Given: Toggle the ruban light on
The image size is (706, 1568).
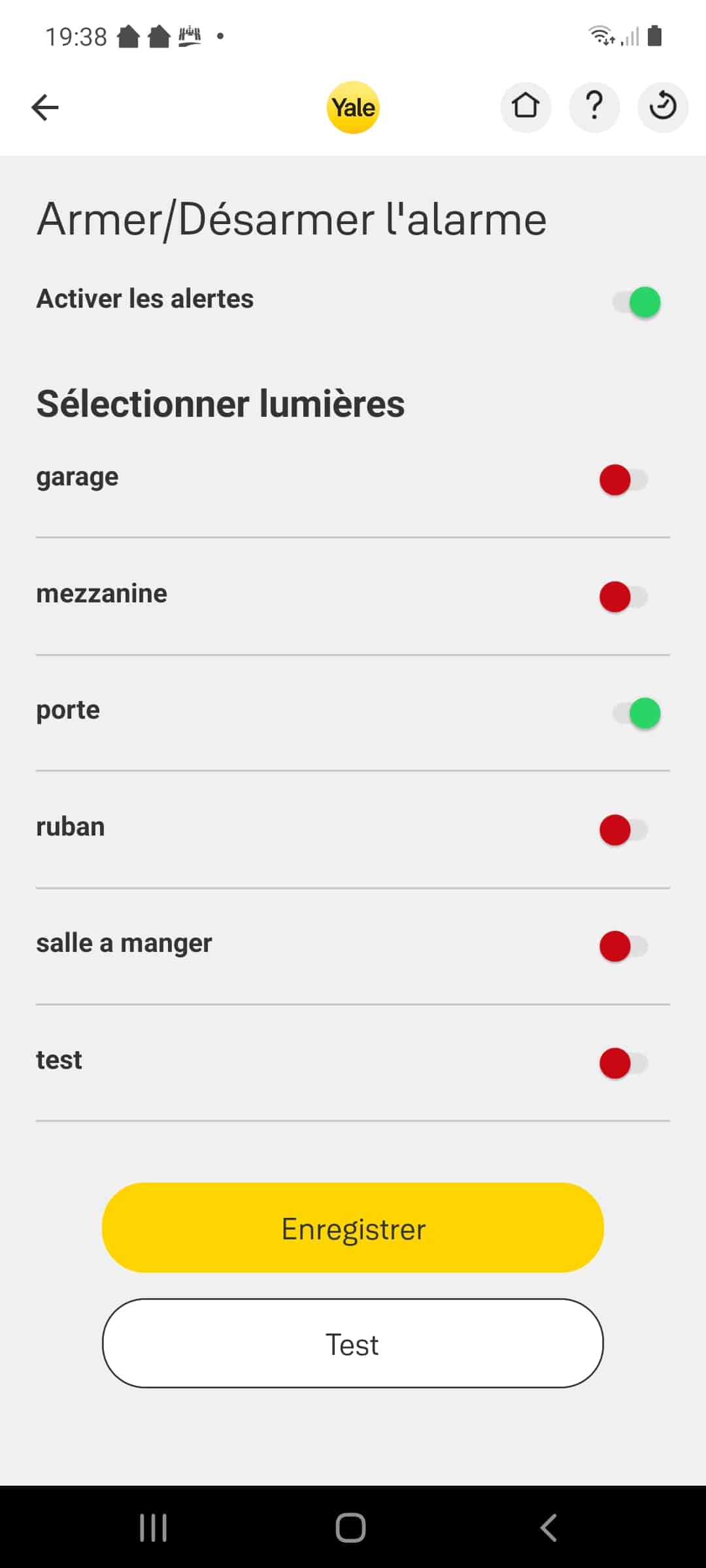Looking at the screenshot, I should (x=624, y=830).
